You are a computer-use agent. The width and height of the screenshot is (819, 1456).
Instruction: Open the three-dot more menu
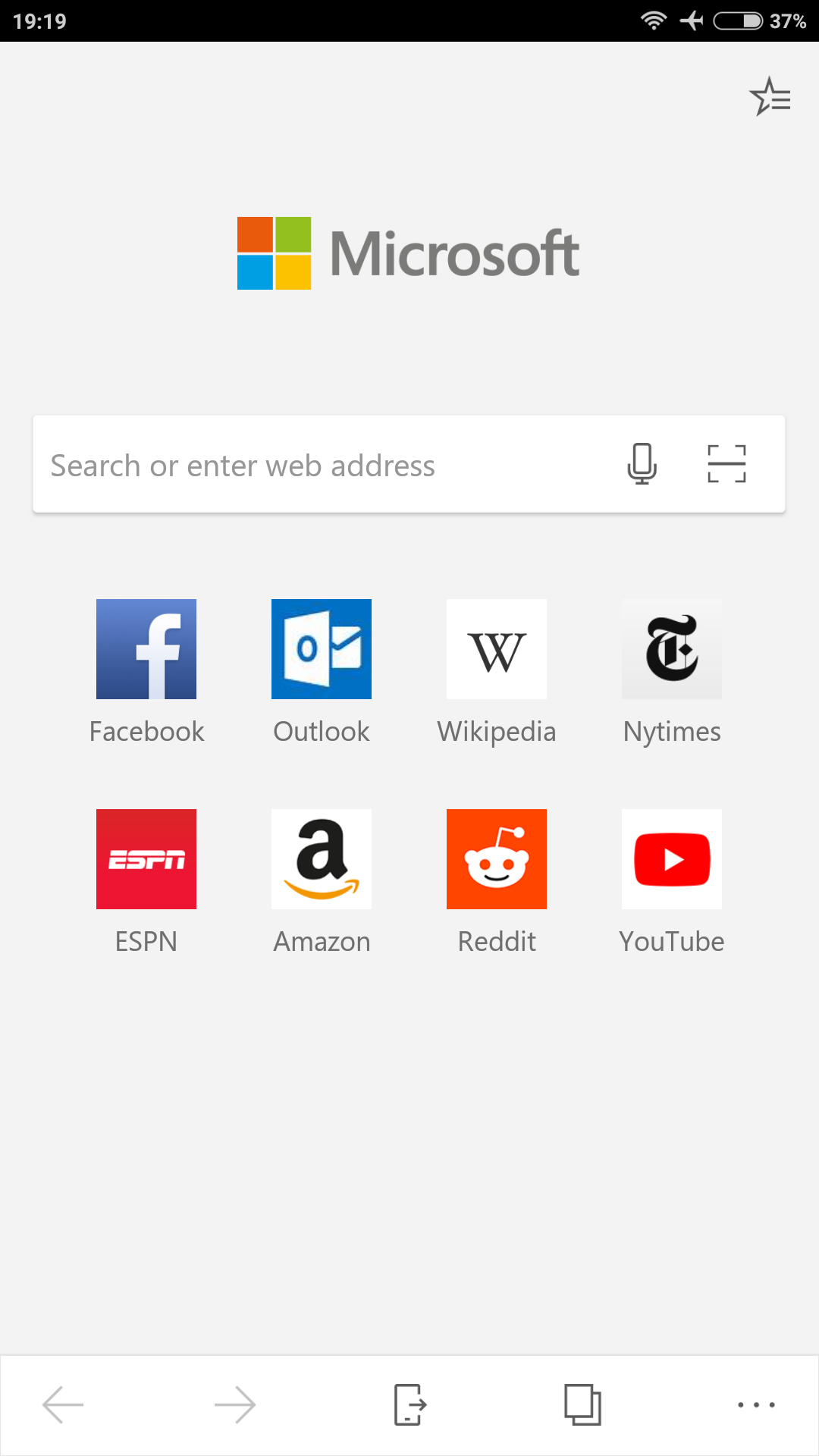pos(756,1405)
